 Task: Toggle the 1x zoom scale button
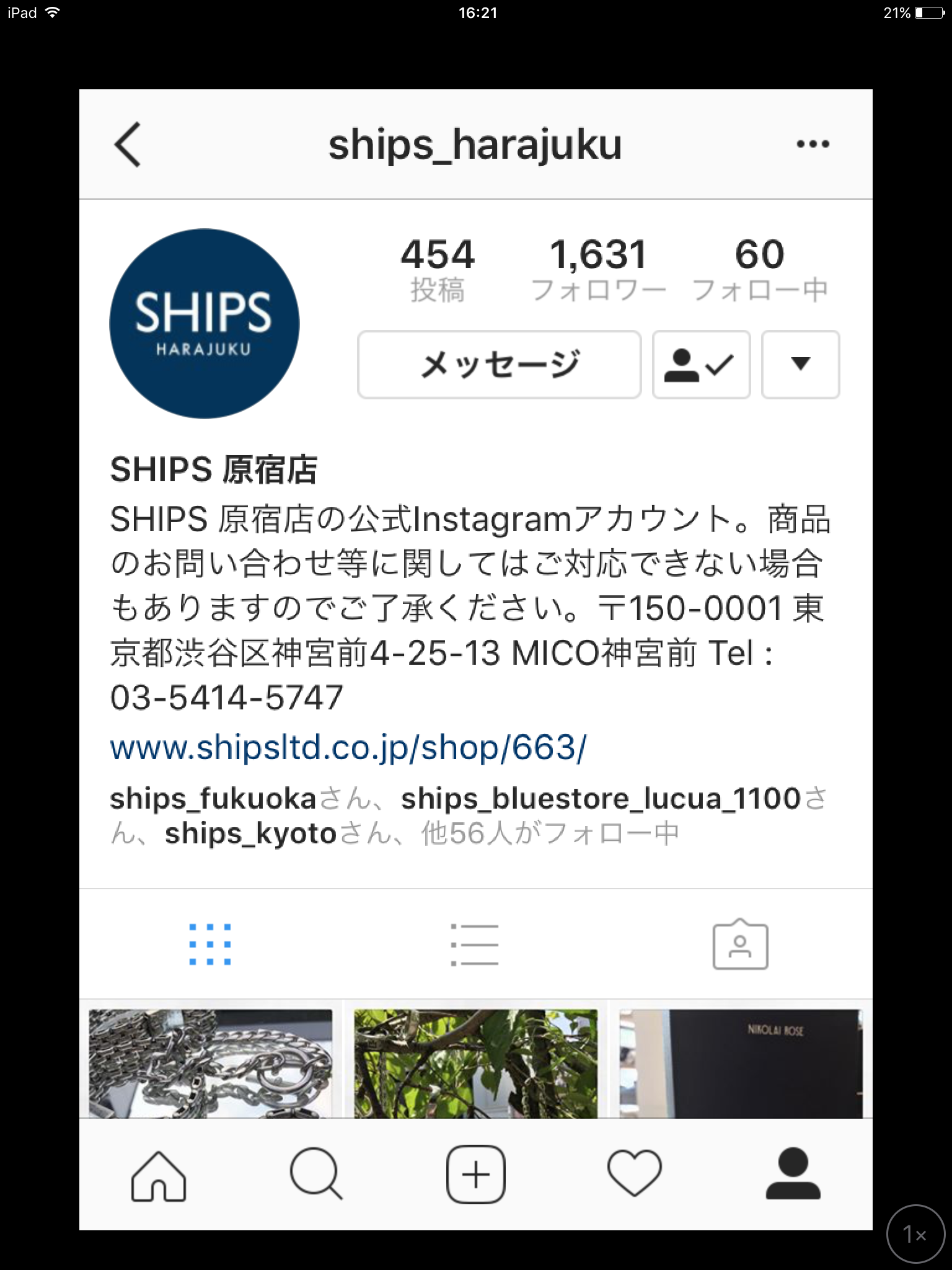(x=915, y=1234)
